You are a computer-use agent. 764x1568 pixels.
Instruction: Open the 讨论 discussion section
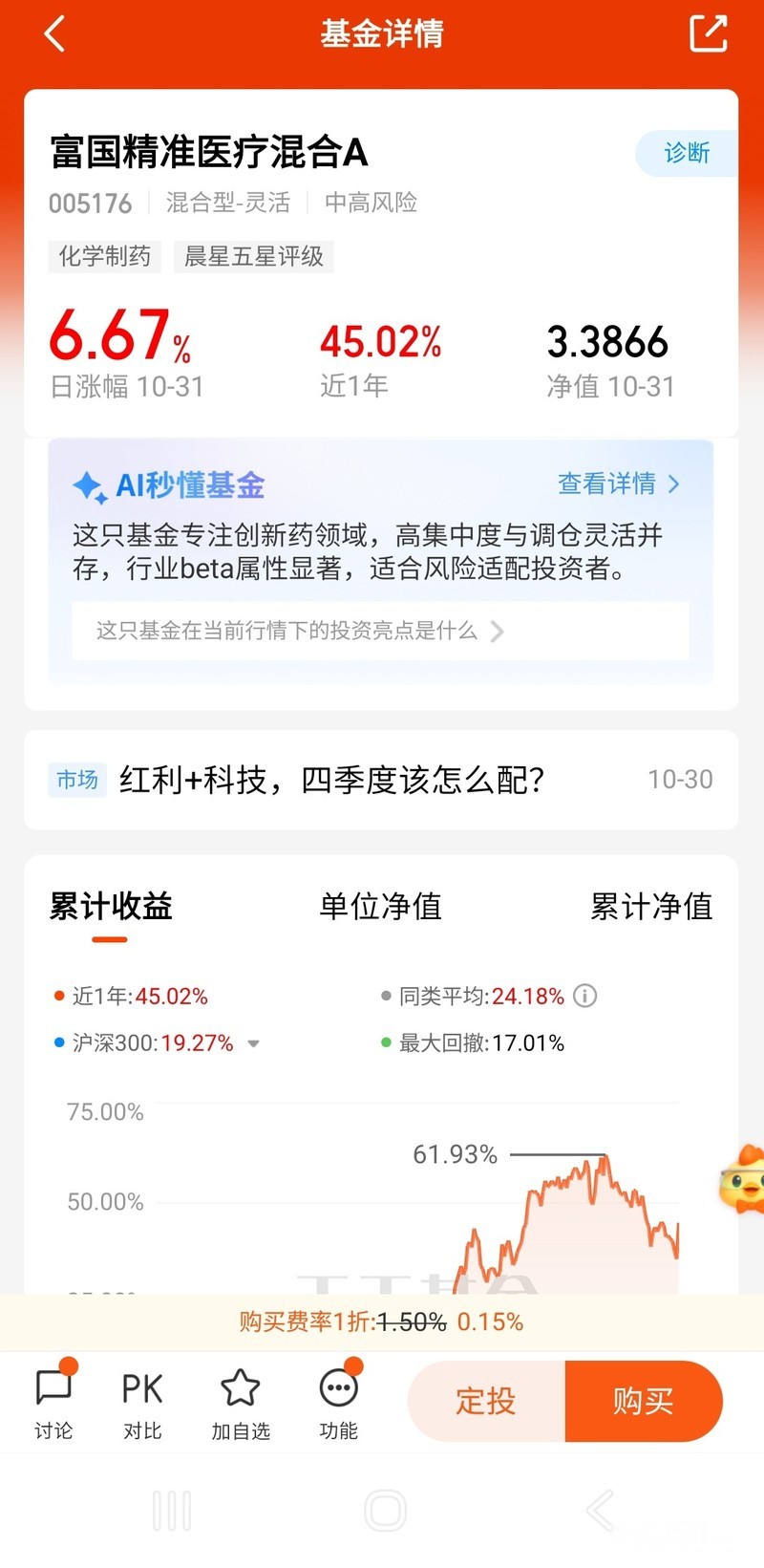[53, 1402]
